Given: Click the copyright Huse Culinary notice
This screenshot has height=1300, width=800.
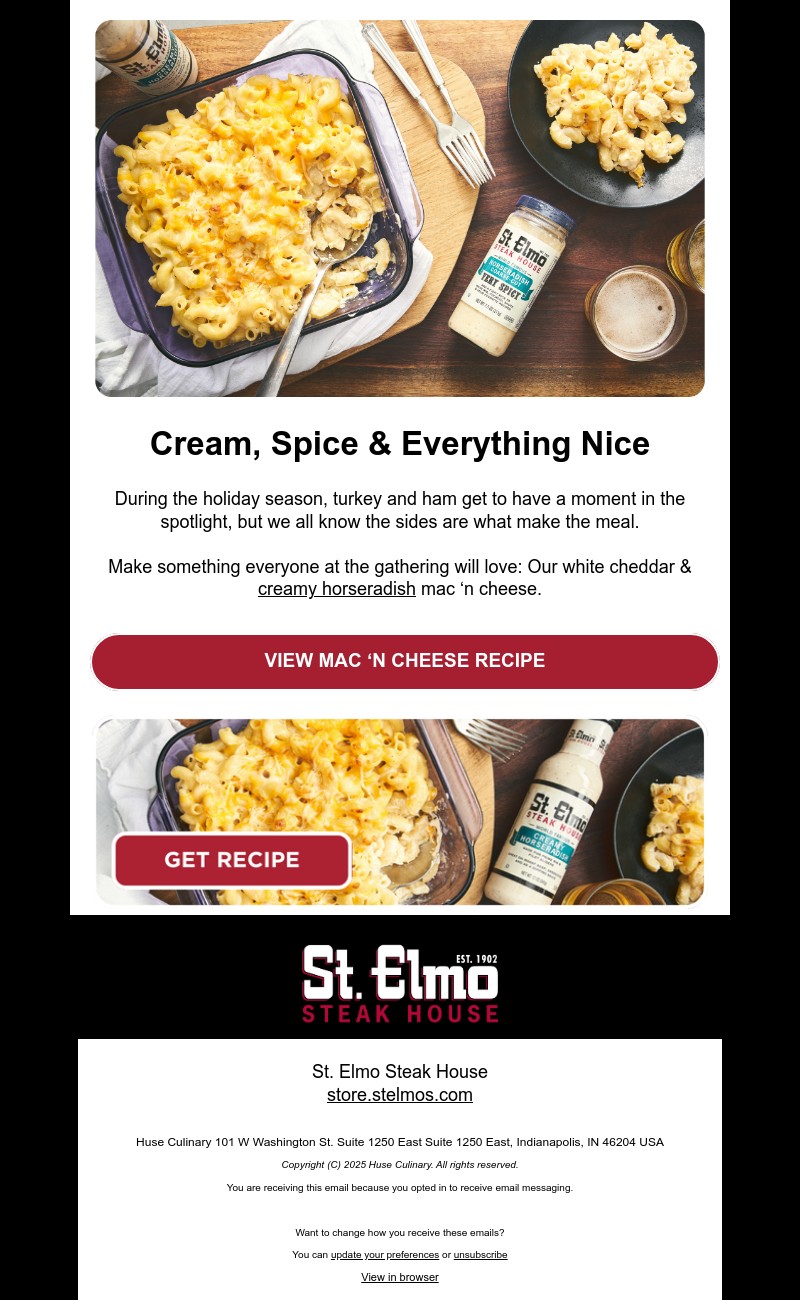Looking at the screenshot, I should [400, 1164].
